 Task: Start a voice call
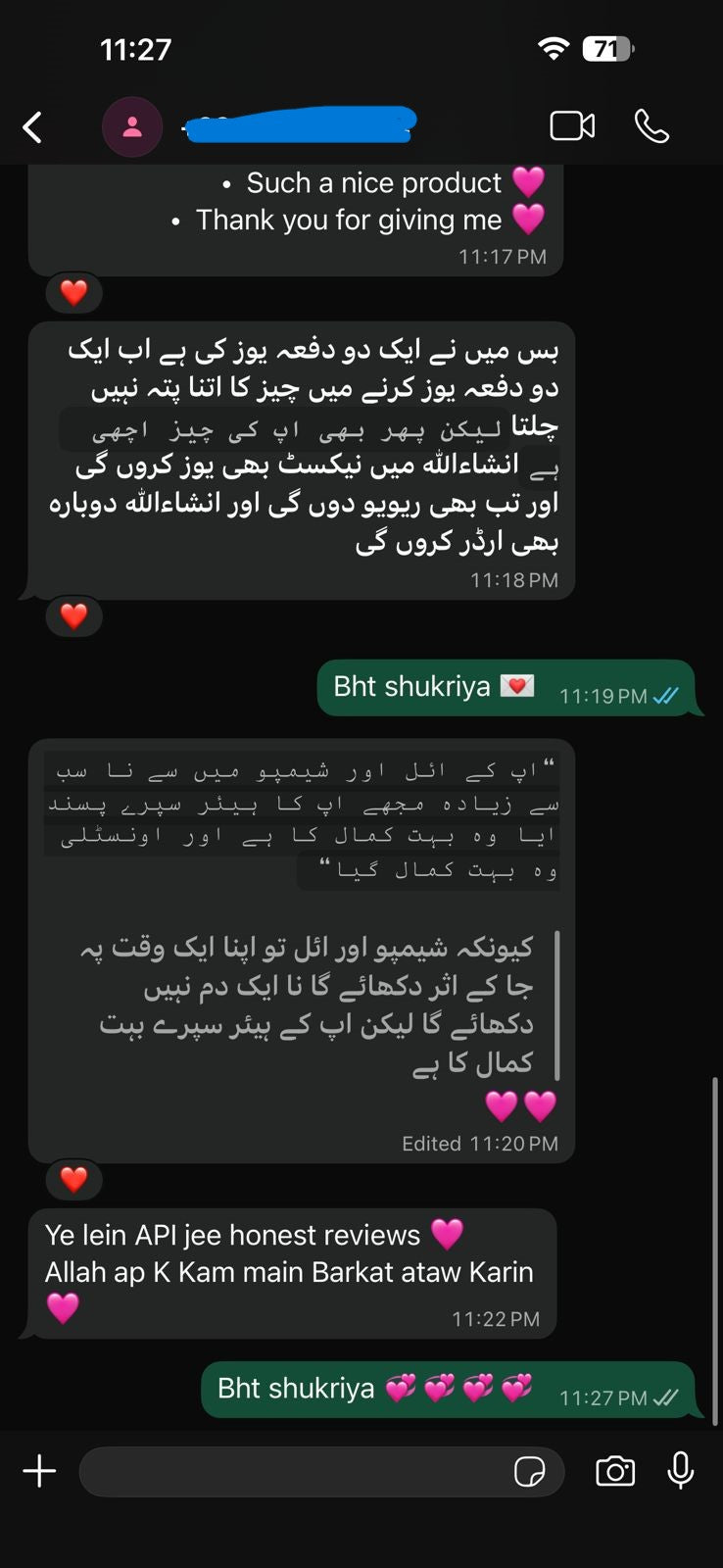point(651,126)
